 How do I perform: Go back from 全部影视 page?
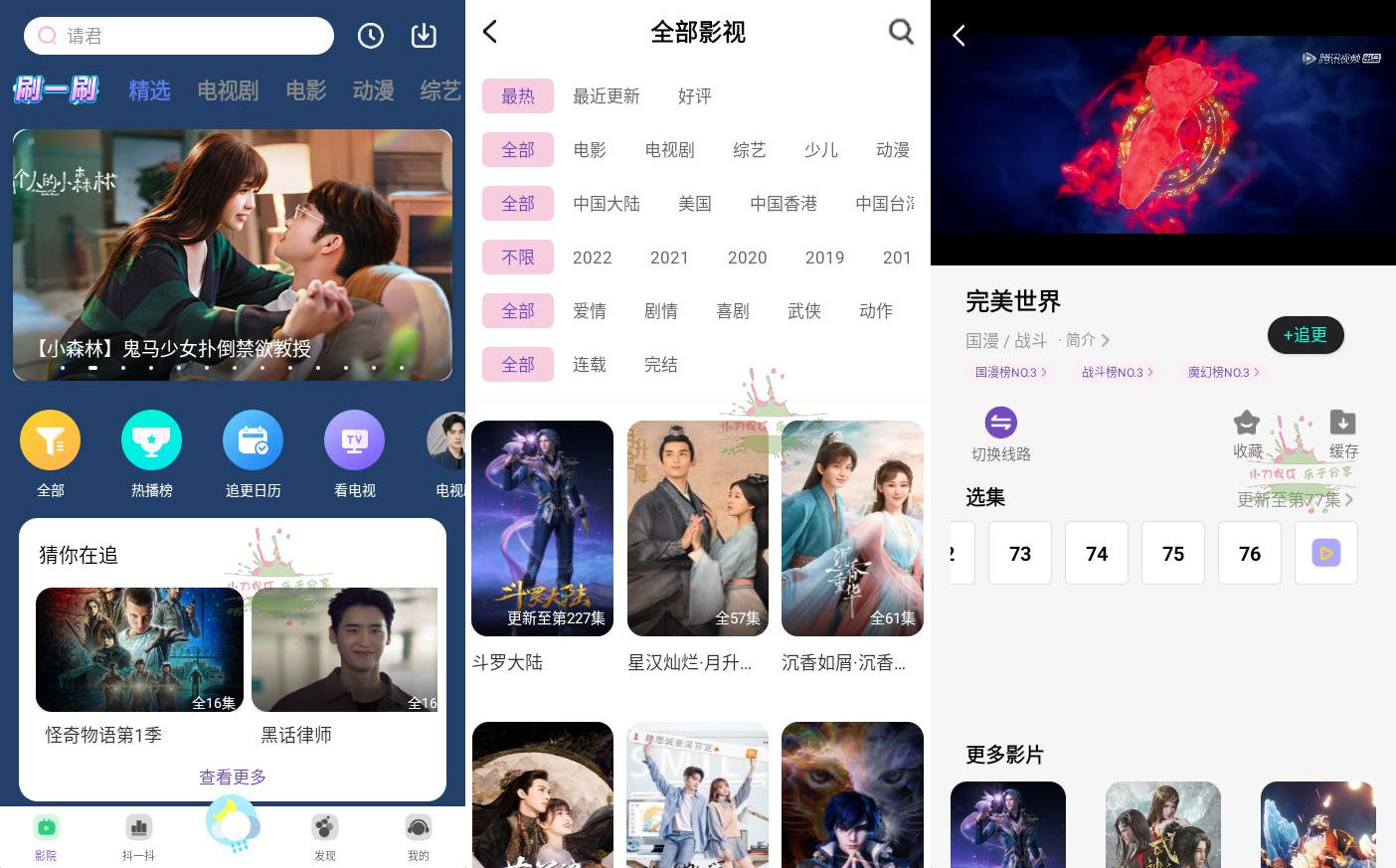point(490,32)
